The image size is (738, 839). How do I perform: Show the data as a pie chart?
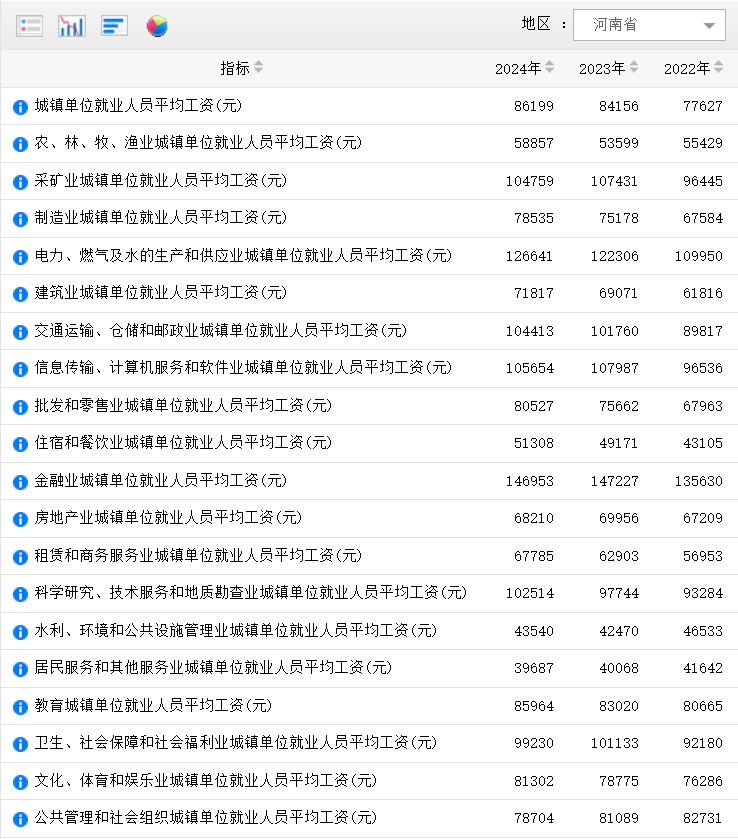pyautogui.click(x=157, y=26)
